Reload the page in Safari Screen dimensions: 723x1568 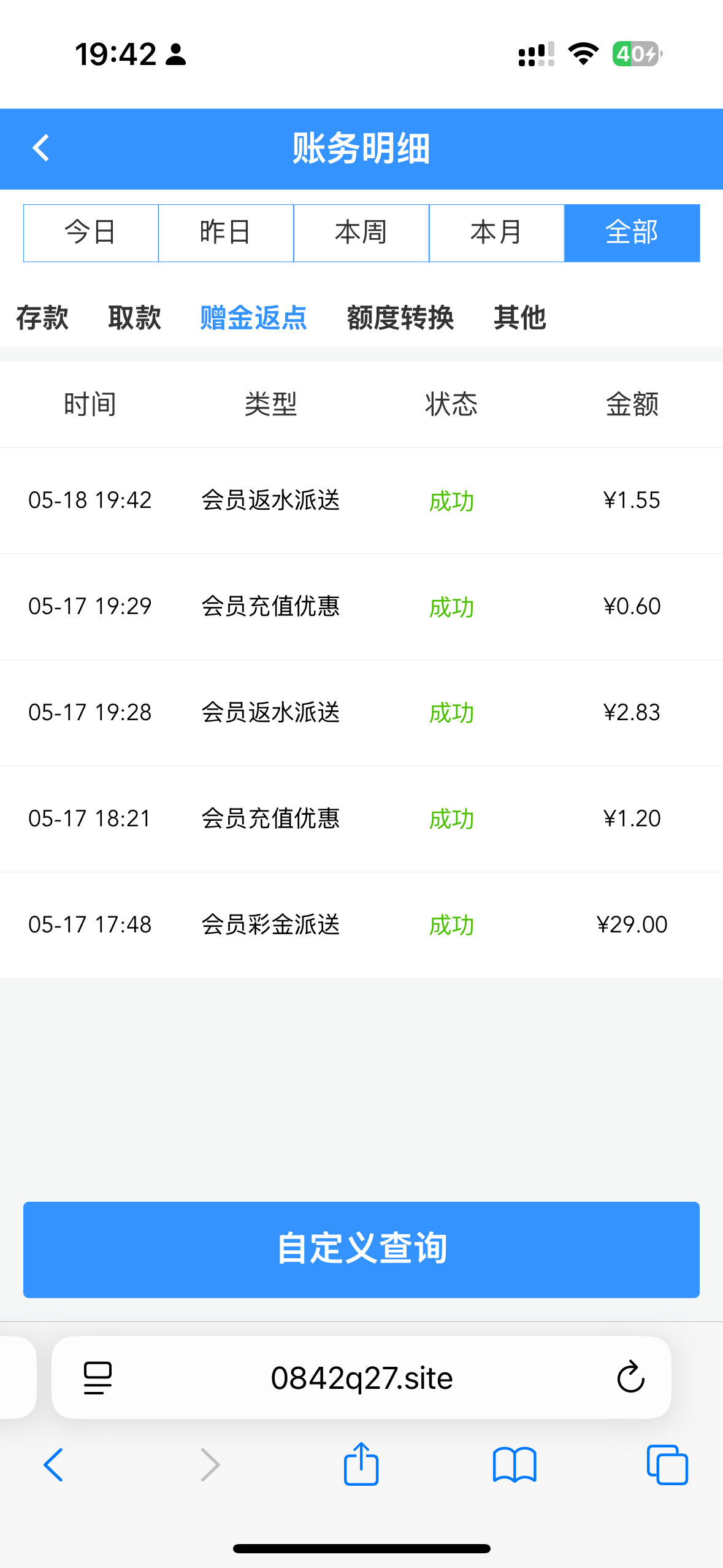tap(630, 1378)
